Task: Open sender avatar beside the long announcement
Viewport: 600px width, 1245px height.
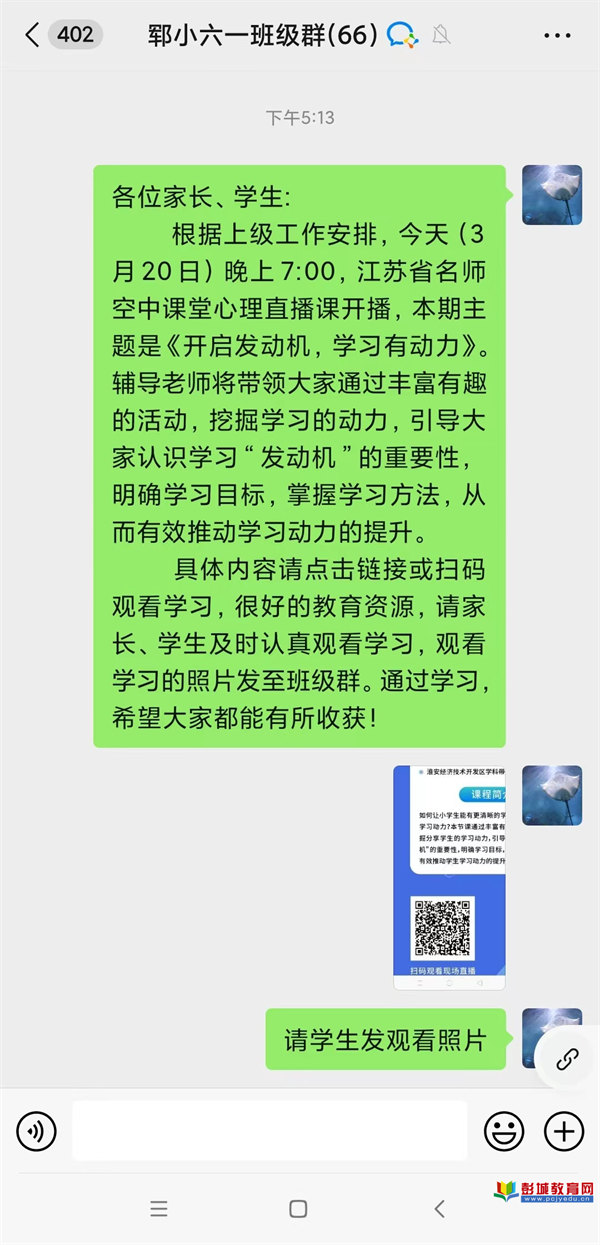Action: coord(552,195)
